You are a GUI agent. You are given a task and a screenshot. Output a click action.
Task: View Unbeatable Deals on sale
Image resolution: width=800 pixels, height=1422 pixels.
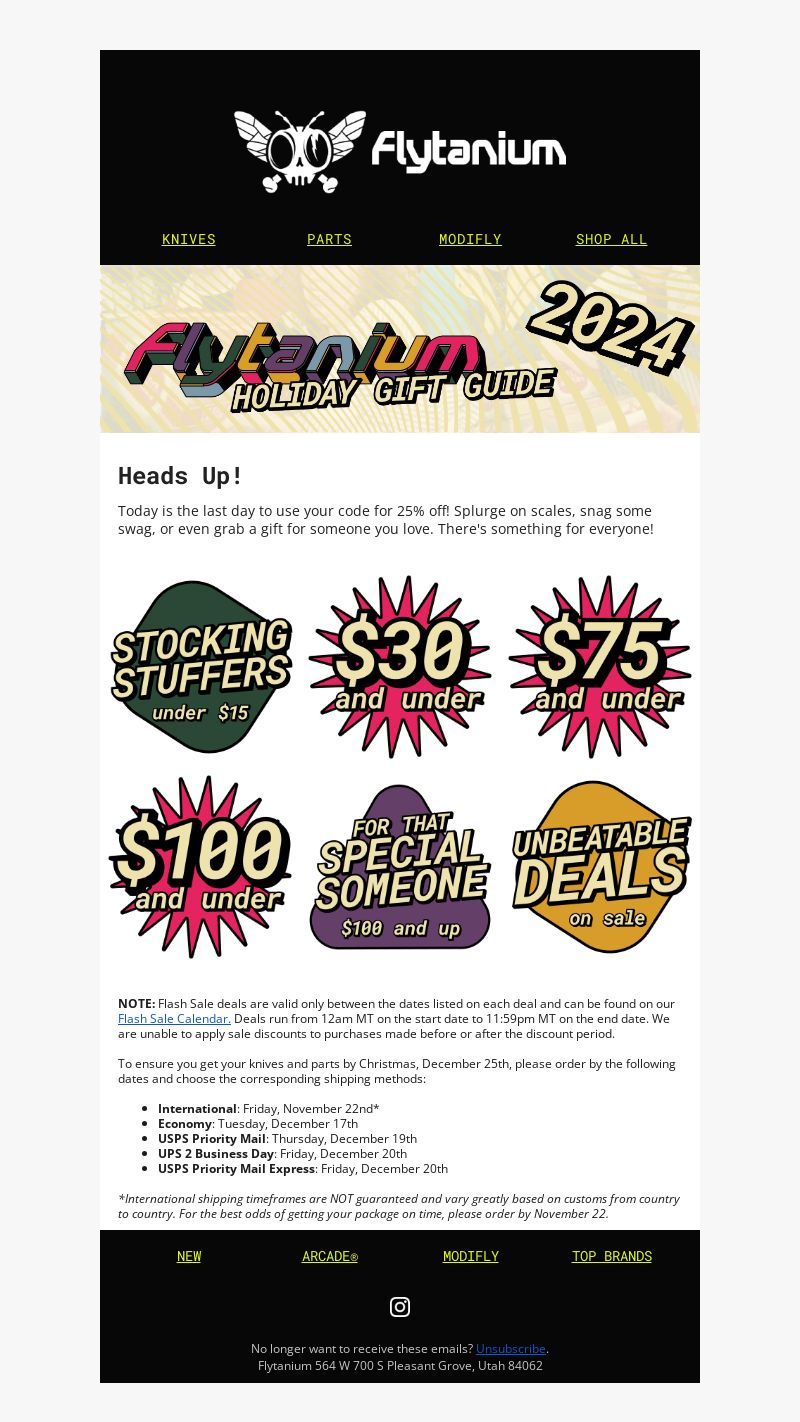click(x=600, y=866)
